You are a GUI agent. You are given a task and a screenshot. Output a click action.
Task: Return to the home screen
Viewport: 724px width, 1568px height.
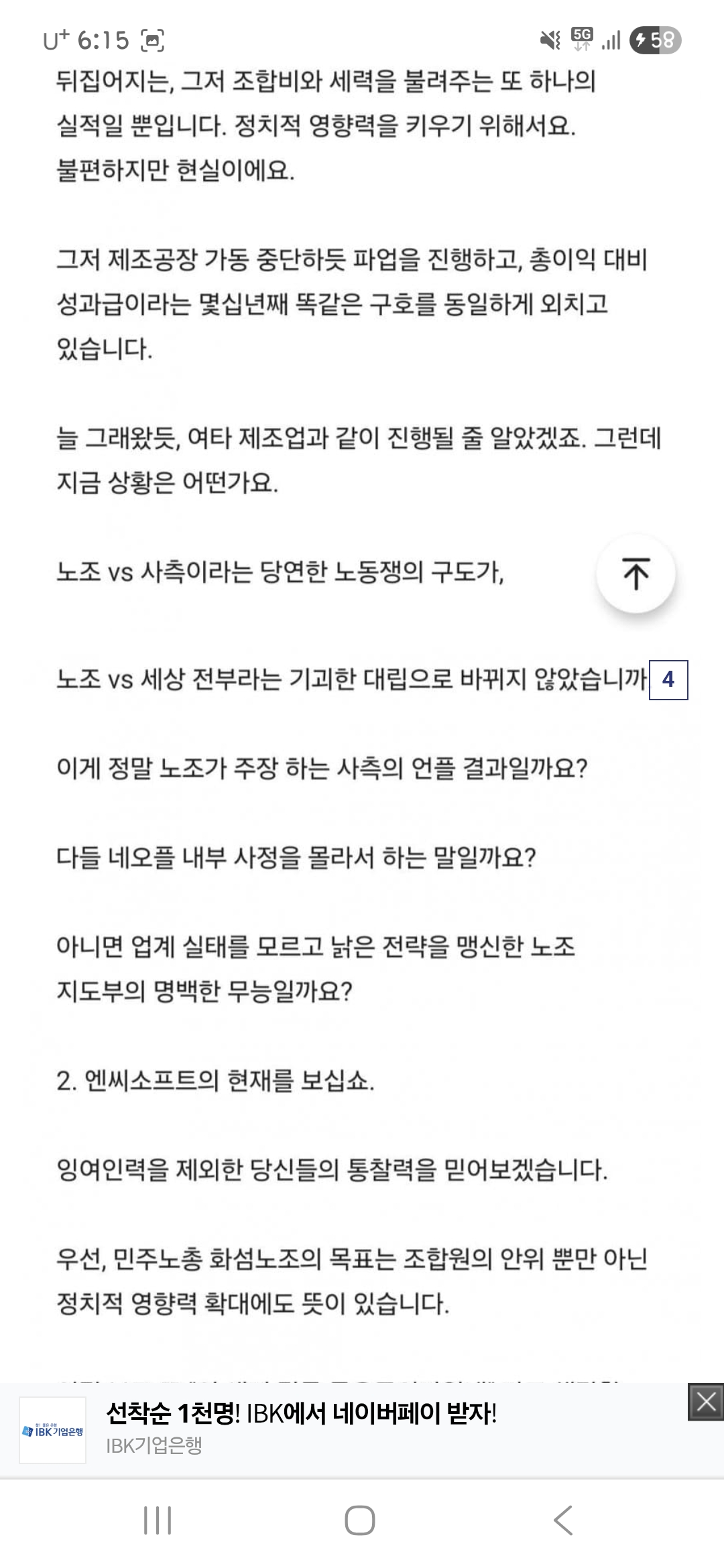coord(360,1520)
